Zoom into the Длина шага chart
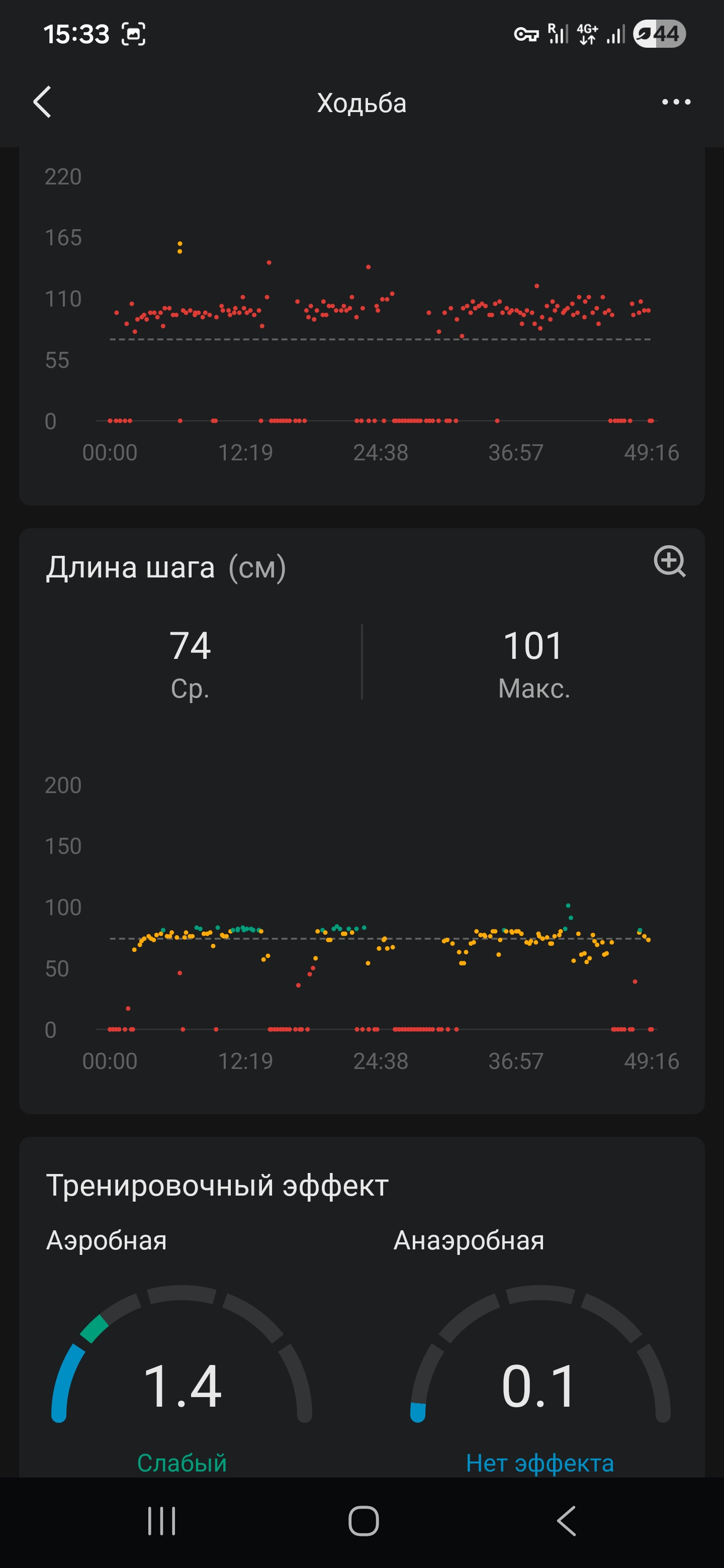Image resolution: width=724 pixels, height=1568 pixels. [669, 560]
